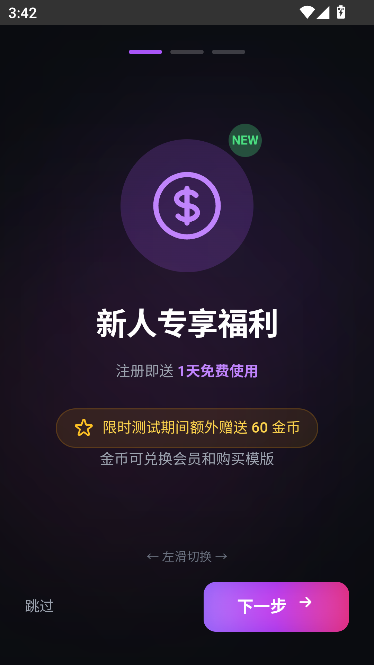Jump to the third page indicator dash
Screen dimensions: 374x665
229,52
